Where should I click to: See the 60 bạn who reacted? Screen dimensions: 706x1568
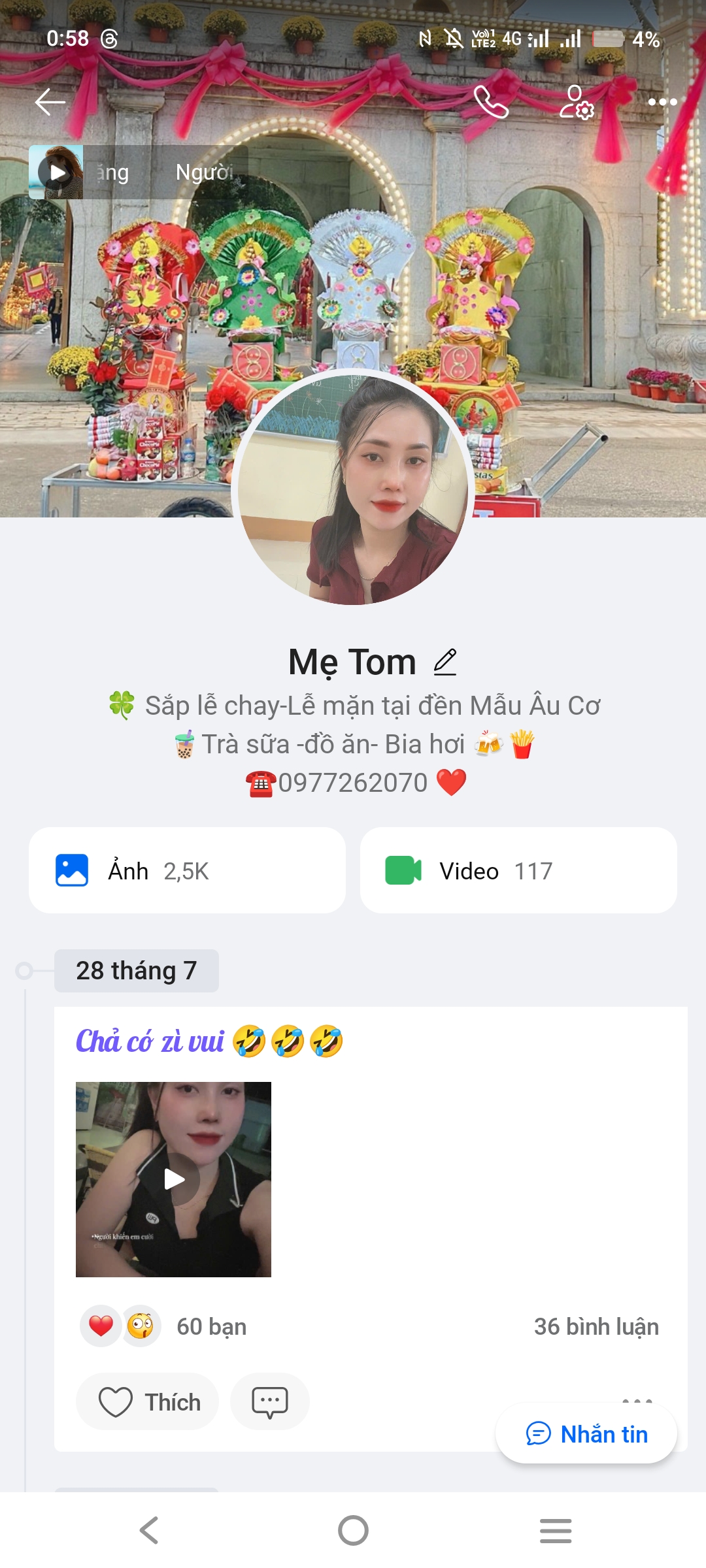pos(211,1326)
